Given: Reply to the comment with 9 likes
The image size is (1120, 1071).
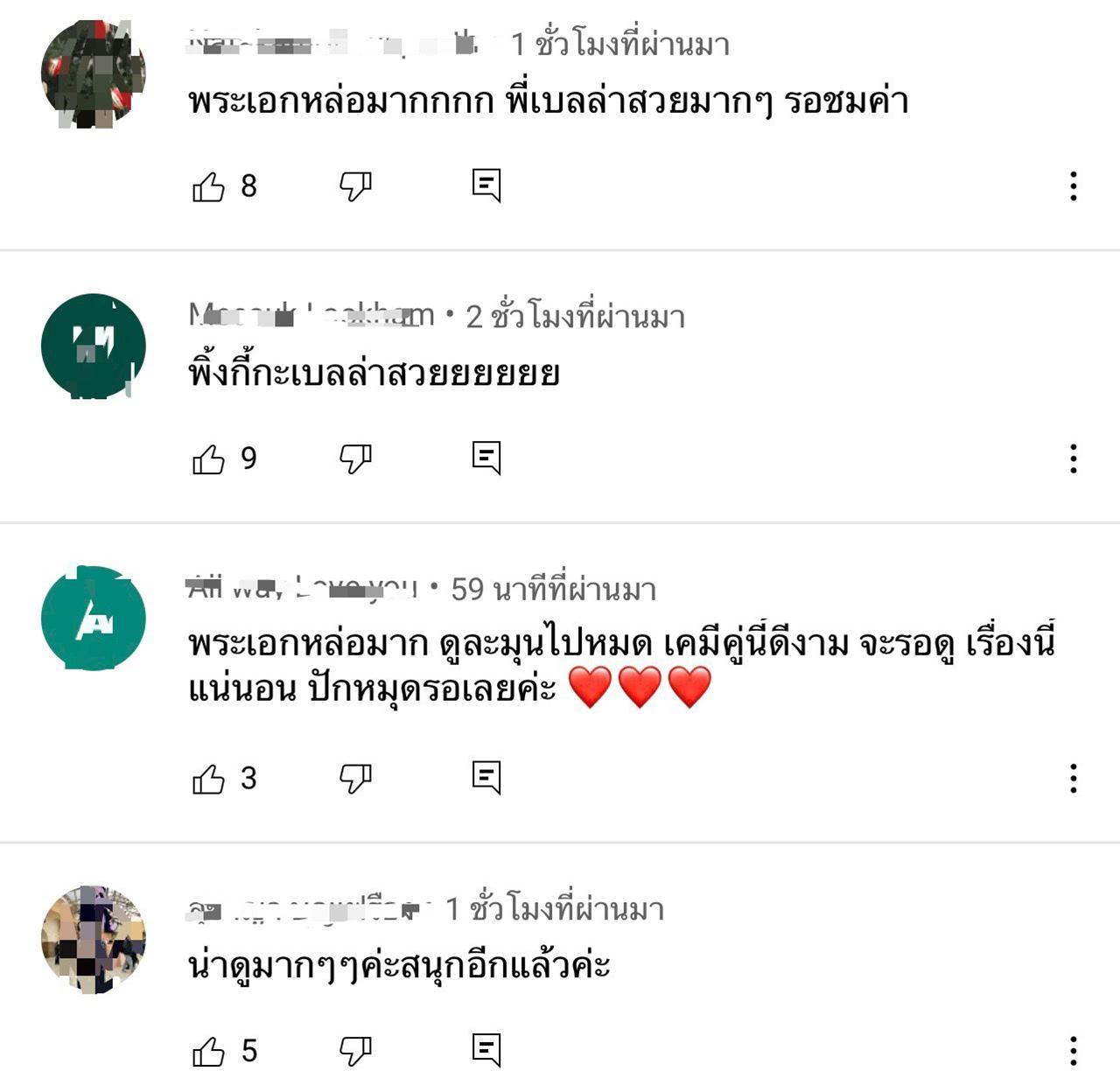Looking at the screenshot, I should coord(486,458).
